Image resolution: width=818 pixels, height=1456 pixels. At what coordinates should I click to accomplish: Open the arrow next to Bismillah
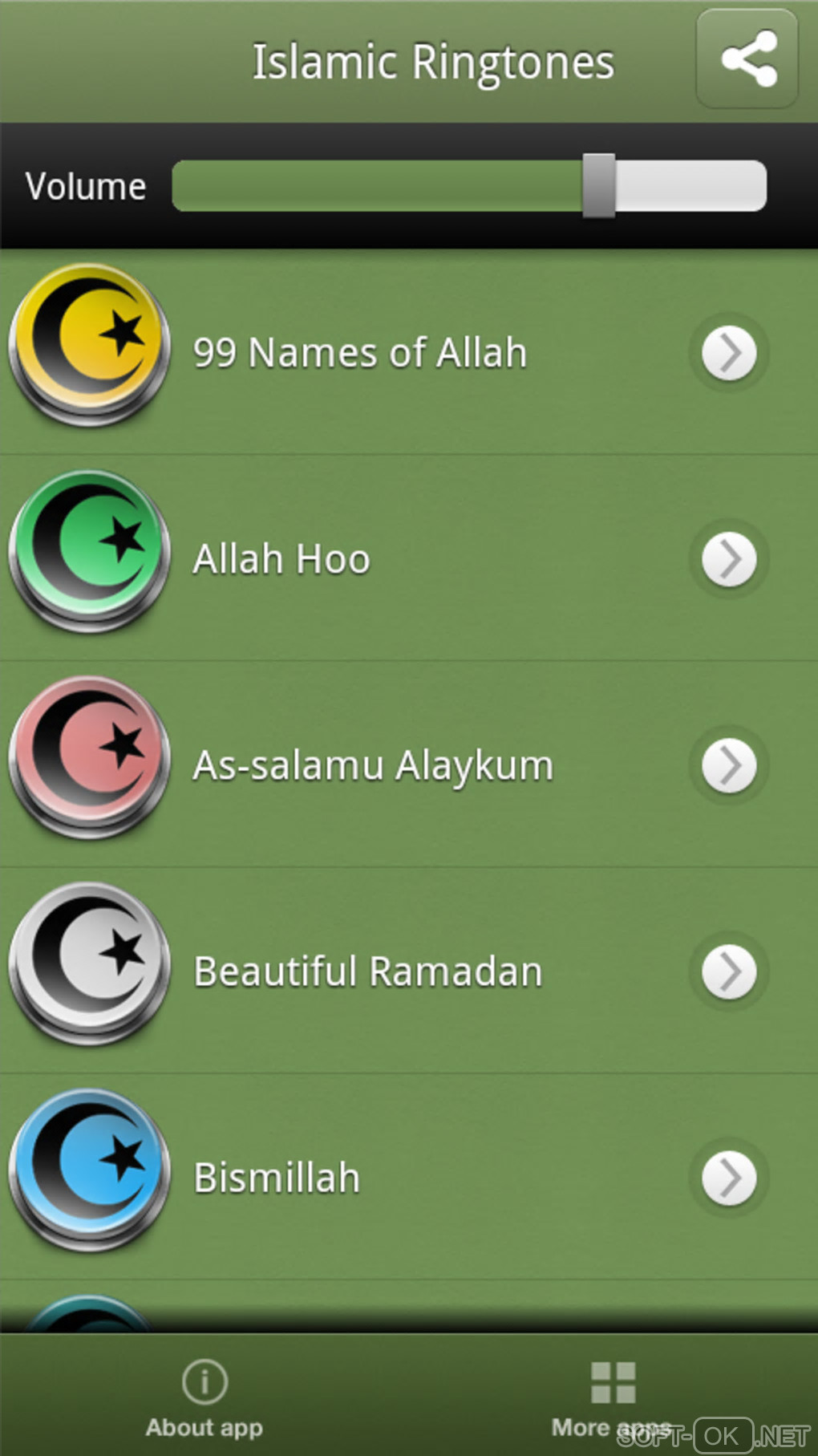coord(729,1178)
